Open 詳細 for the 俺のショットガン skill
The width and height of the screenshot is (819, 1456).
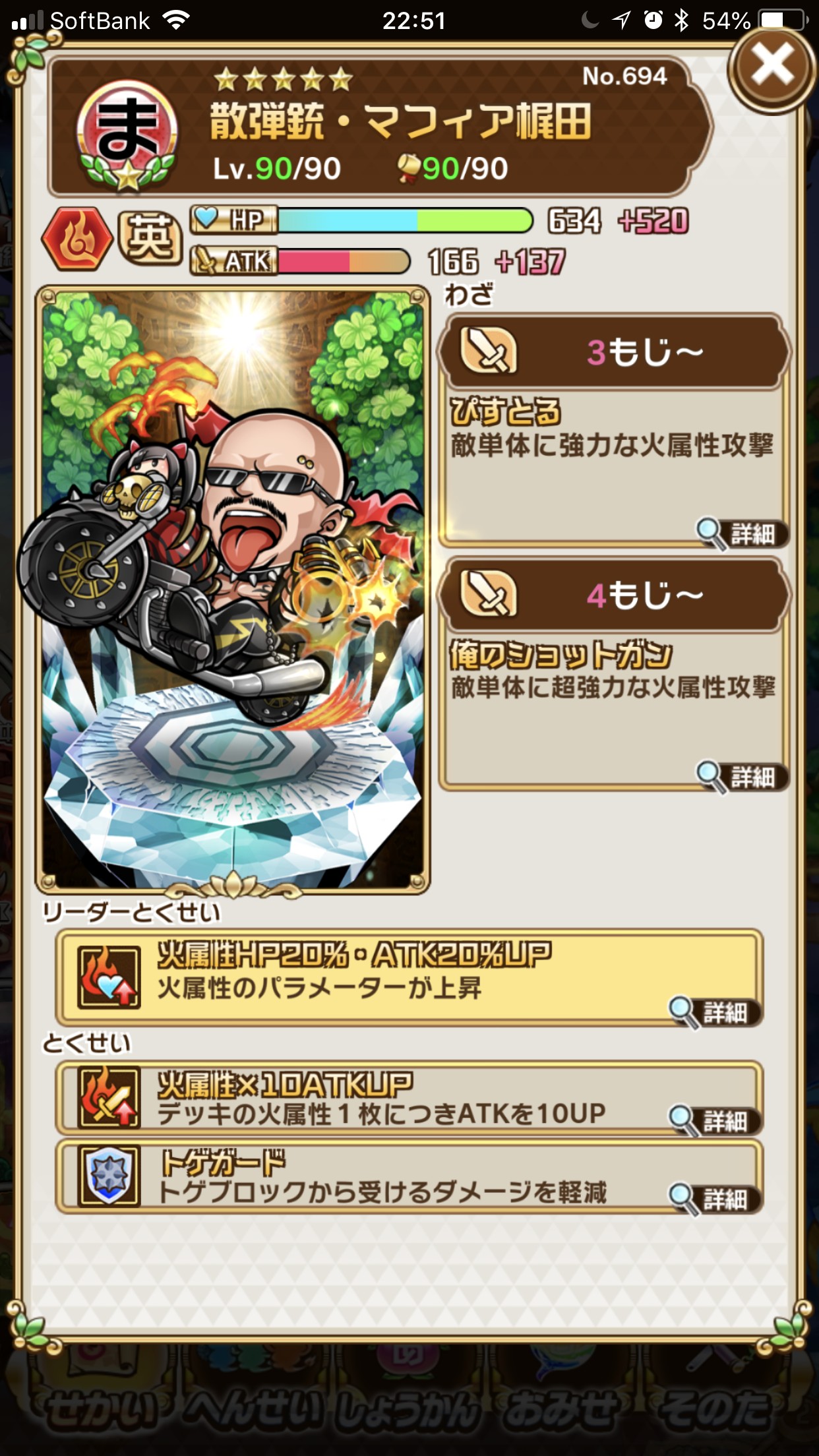coord(743,777)
